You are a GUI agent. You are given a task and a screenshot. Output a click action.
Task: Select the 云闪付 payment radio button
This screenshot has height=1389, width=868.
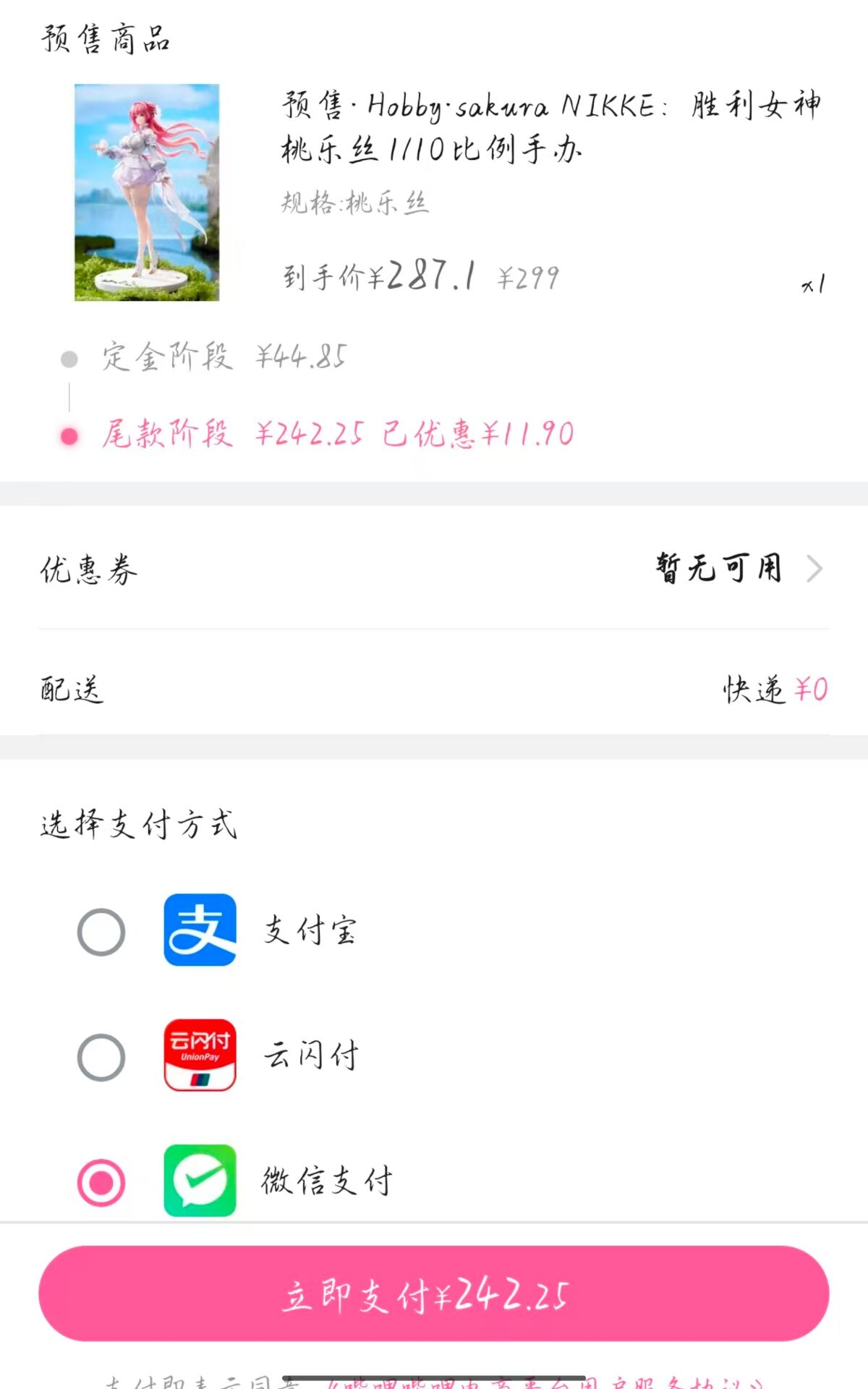[102, 1056]
